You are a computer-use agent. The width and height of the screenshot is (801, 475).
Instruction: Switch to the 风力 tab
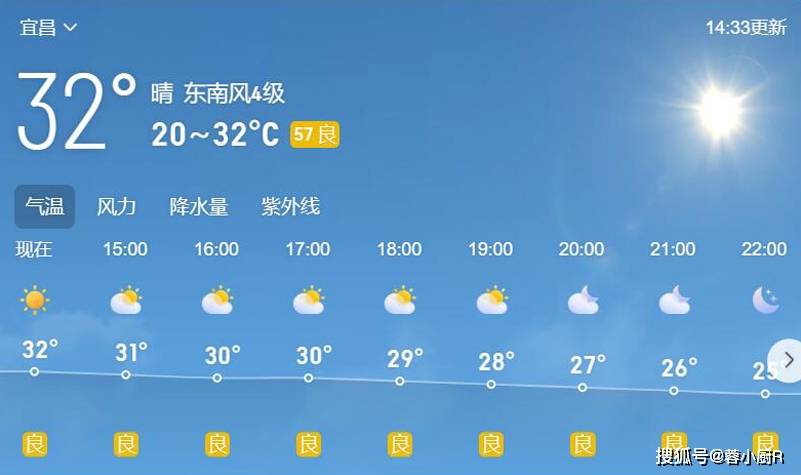click(116, 207)
